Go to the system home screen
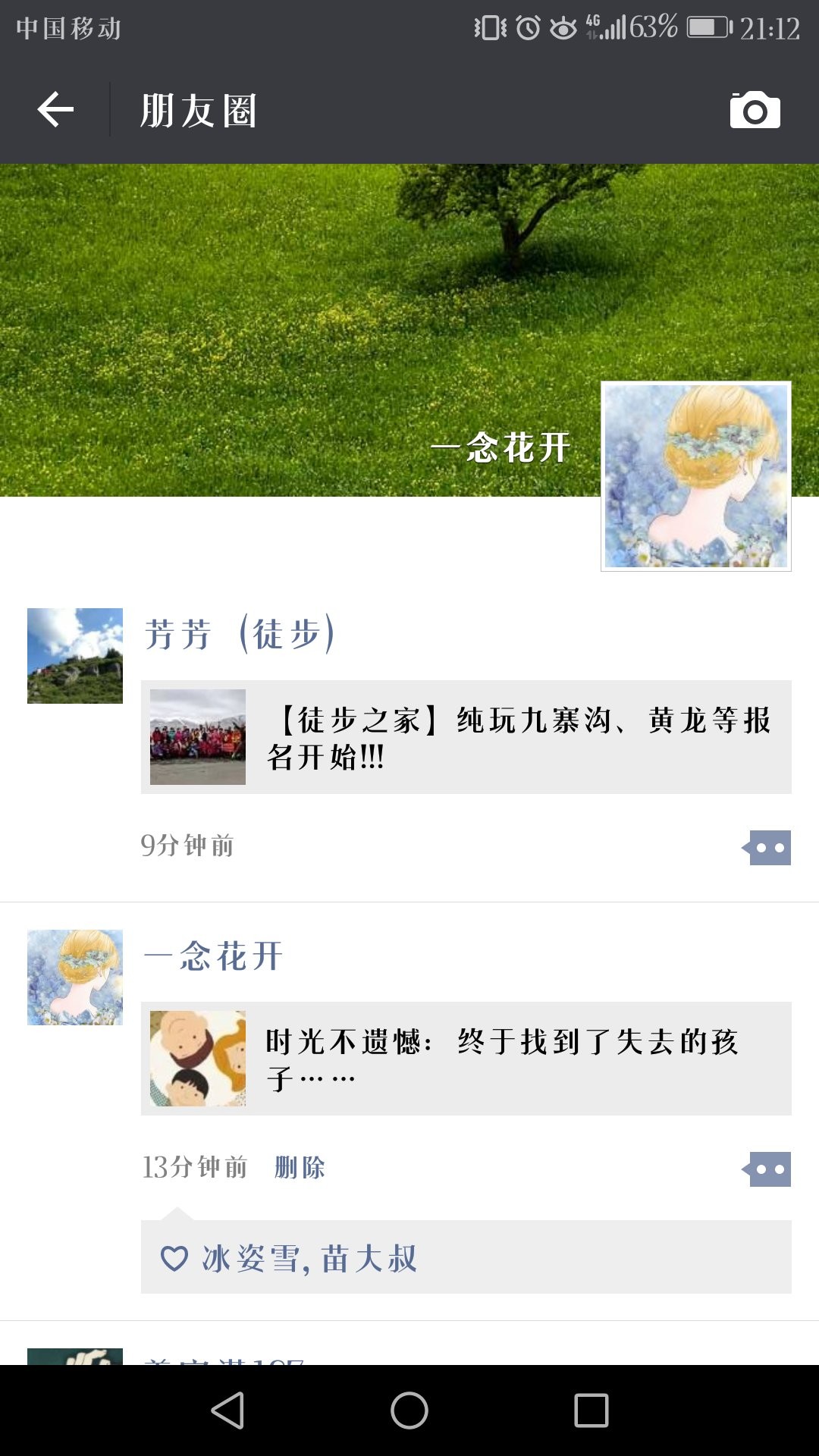The height and width of the screenshot is (1456, 819). (409, 1410)
